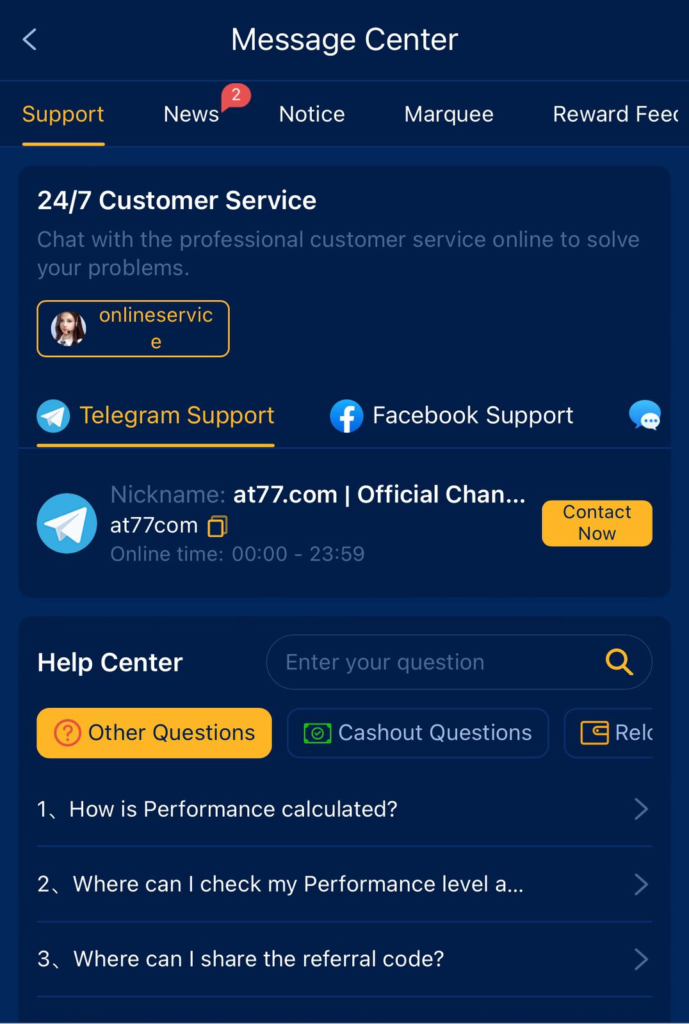The width and height of the screenshot is (689, 1024).
Task: Switch to the News tab
Action: [191, 114]
